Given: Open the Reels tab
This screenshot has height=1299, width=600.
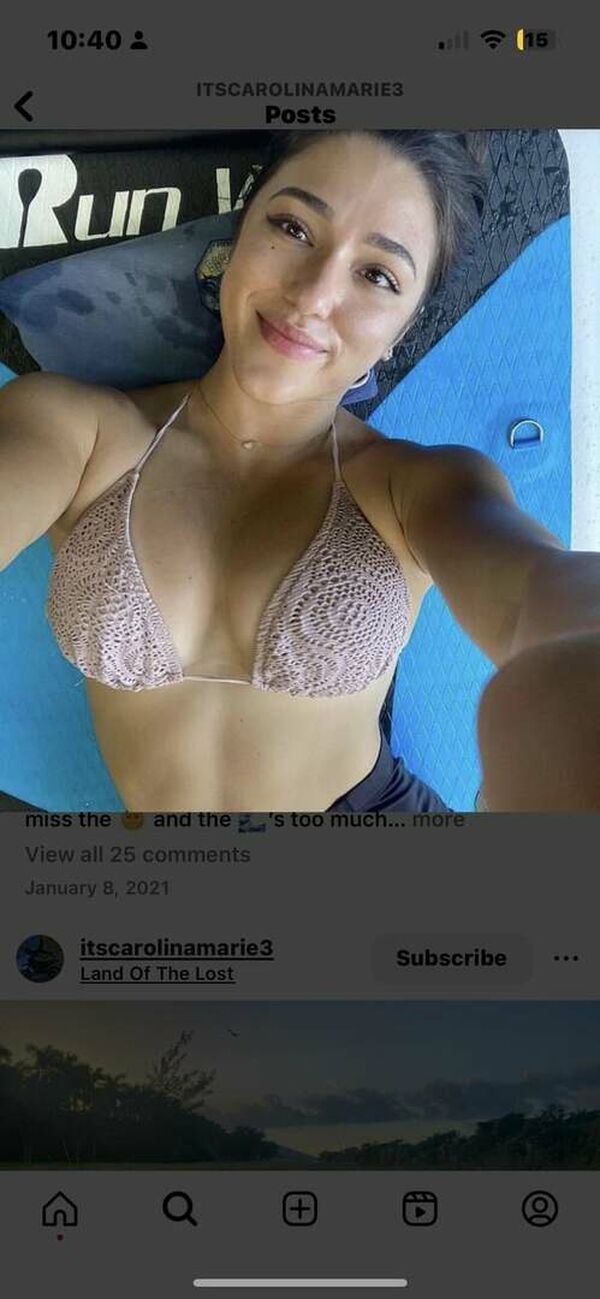Looking at the screenshot, I should (x=420, y=1210).
